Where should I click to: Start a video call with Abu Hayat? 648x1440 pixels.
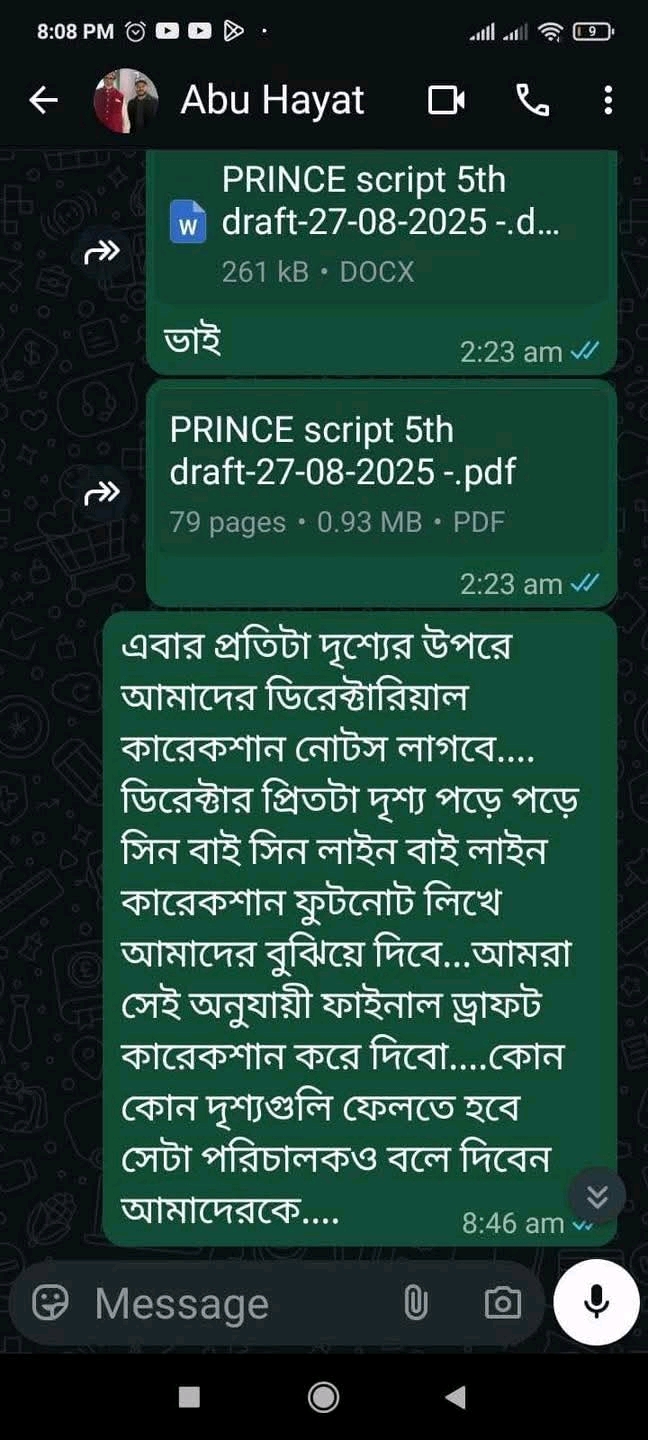[x=446, y=100]
